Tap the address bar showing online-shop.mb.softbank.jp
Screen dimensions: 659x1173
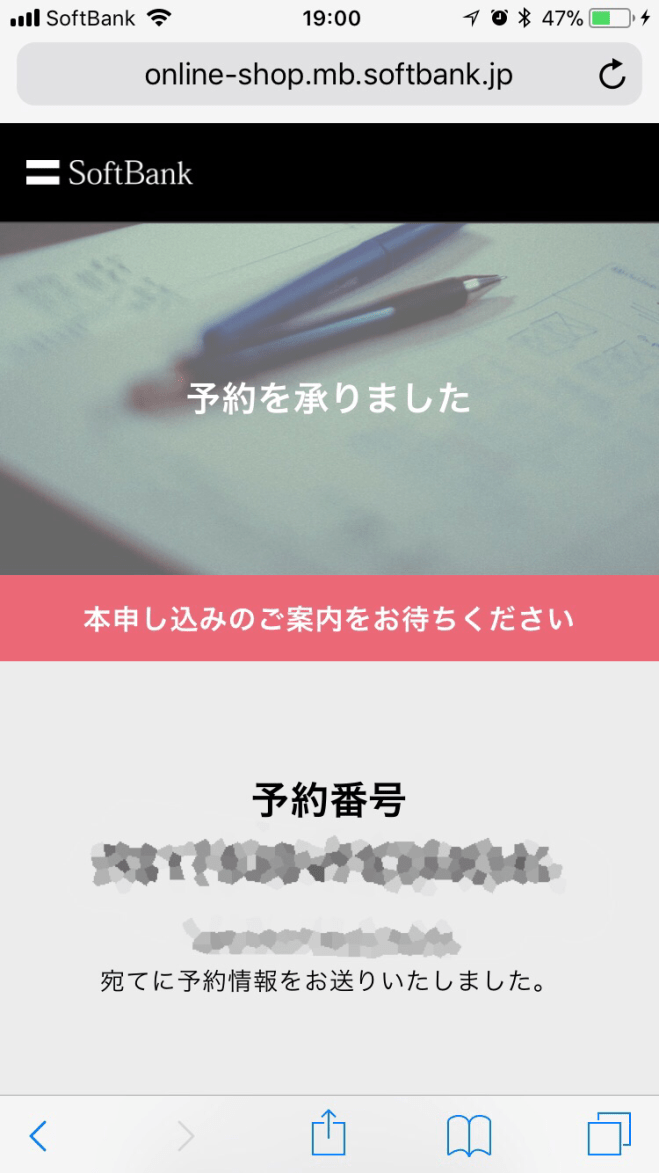pos(328,75)
